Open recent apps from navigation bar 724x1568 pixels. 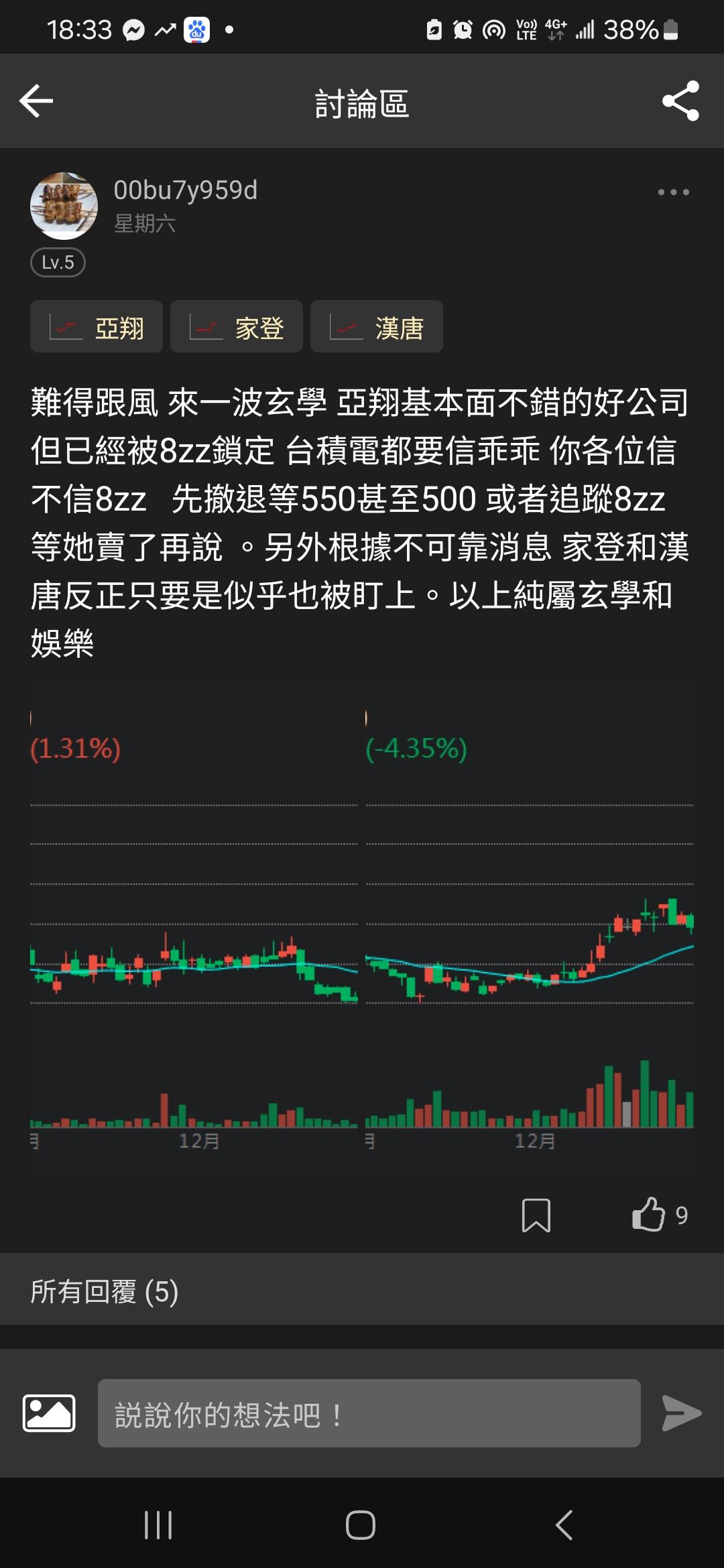(x=158, y=1525)
